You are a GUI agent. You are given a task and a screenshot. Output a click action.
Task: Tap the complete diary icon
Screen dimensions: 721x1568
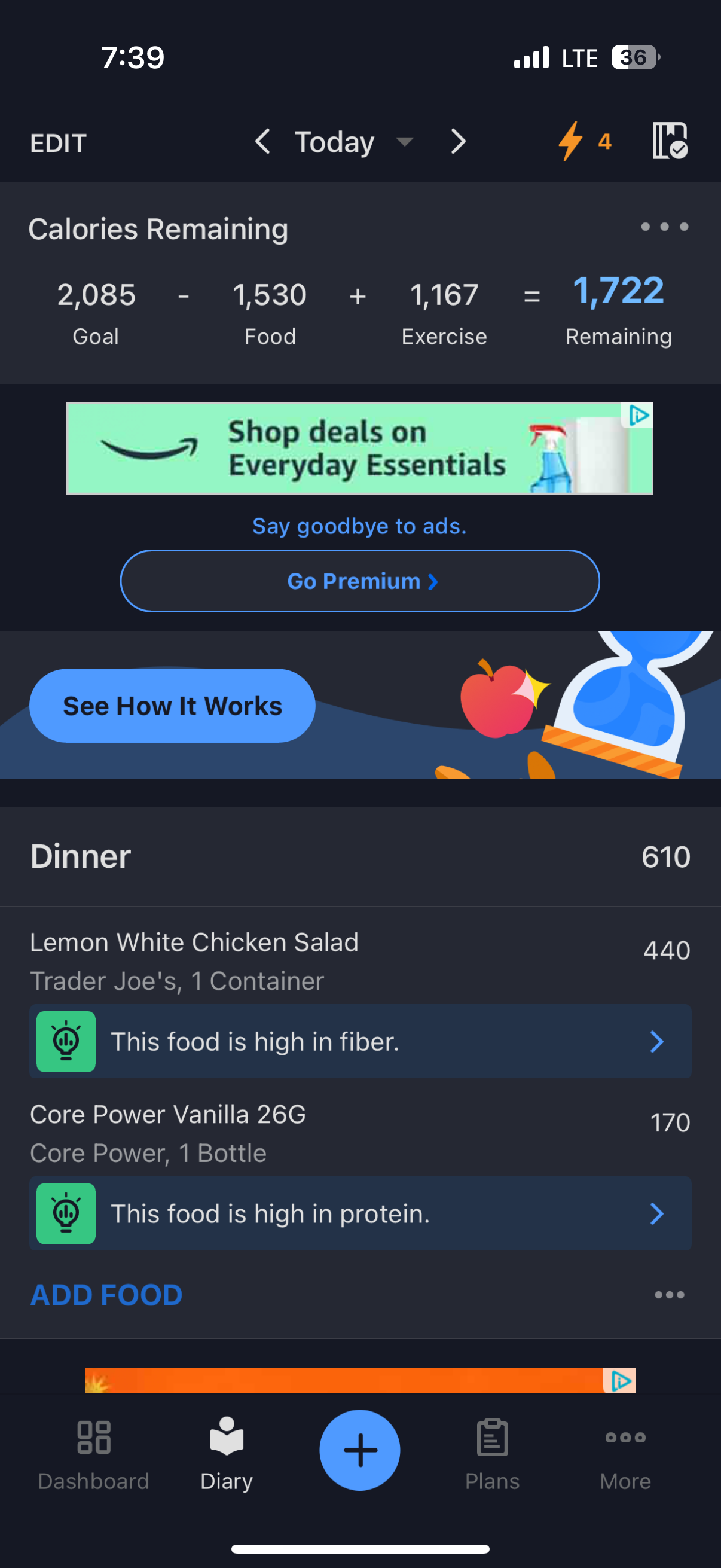click(669, 141)
